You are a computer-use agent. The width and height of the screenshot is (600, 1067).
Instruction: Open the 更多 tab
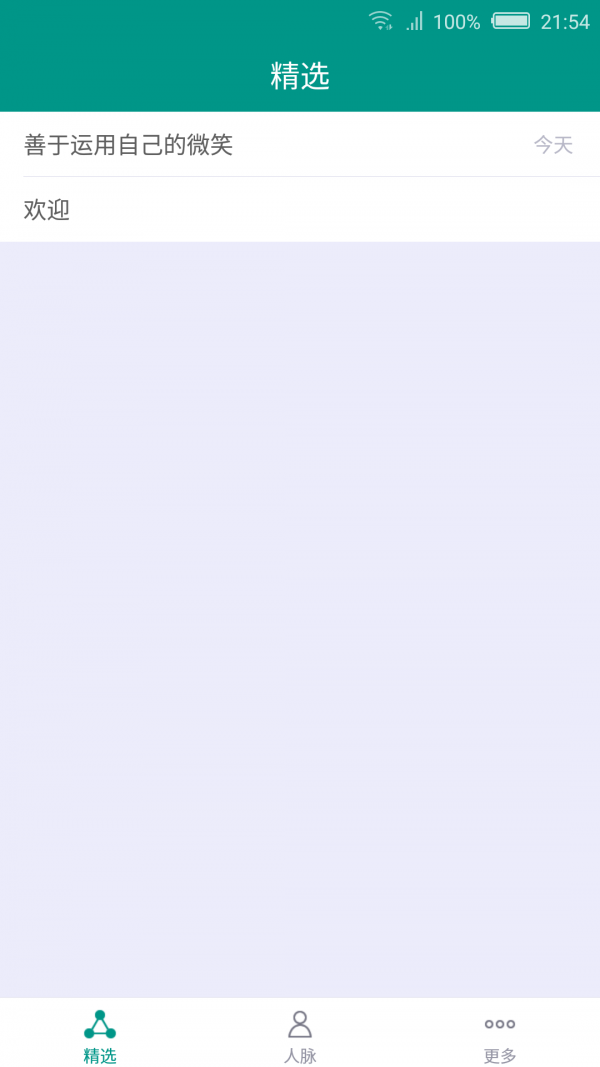[499, 1036]
